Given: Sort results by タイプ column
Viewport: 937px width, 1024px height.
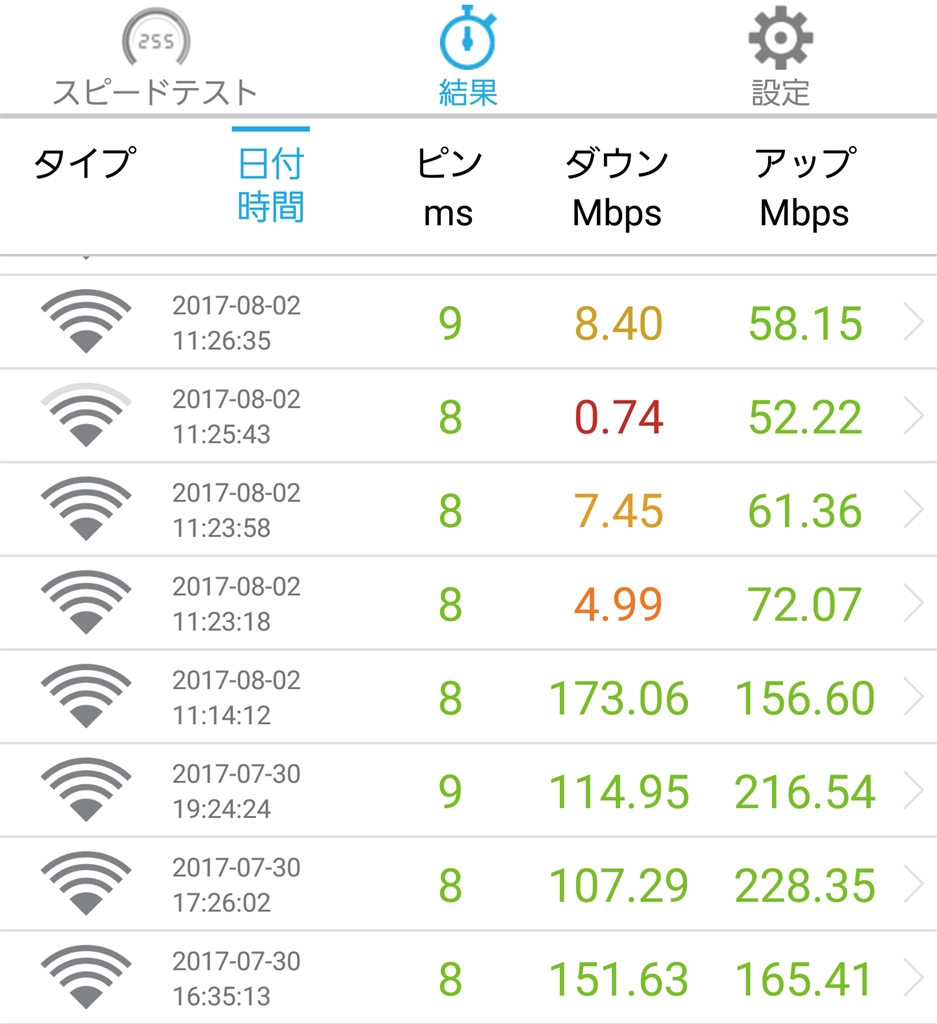Looking at the screenshot, I should point(84,165).
